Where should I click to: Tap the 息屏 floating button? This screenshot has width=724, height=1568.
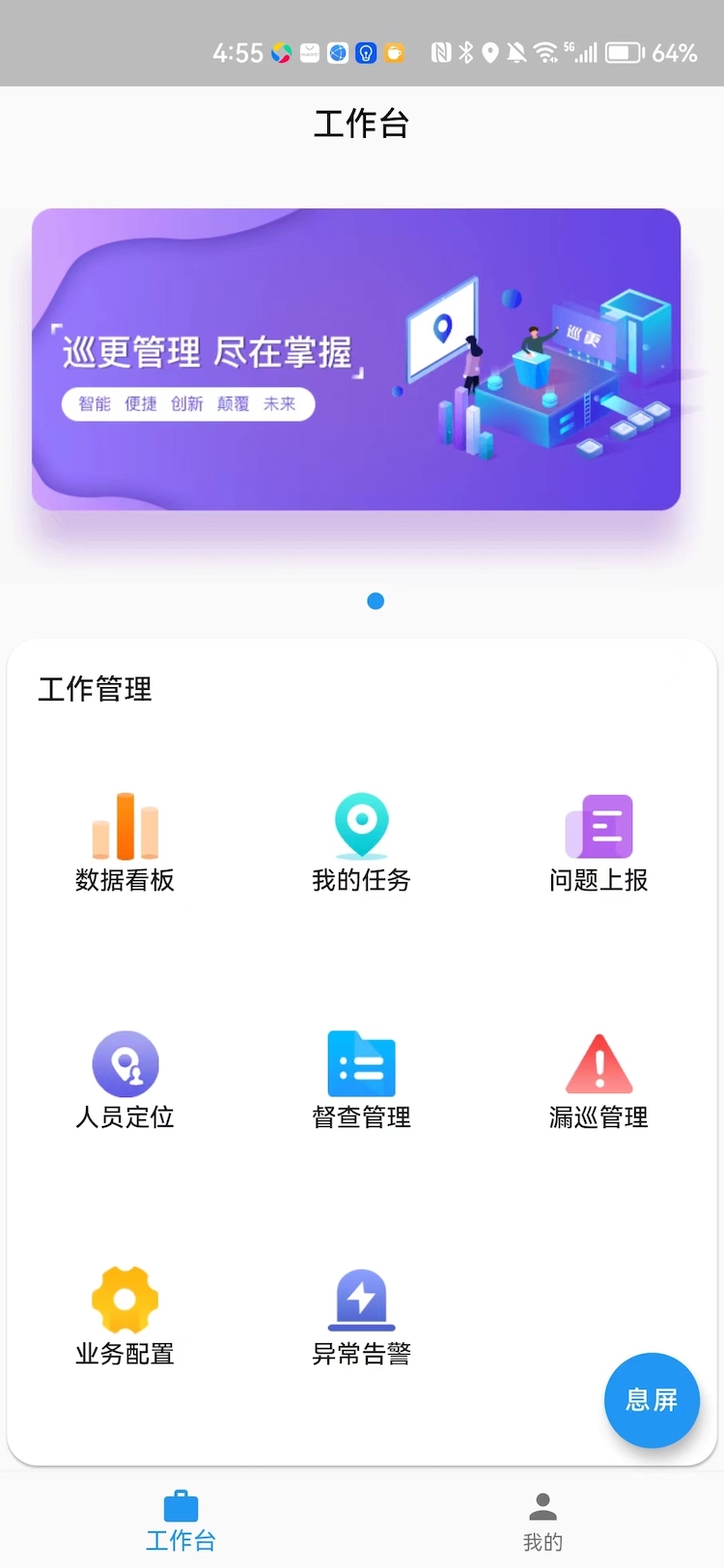(652, 1399)
